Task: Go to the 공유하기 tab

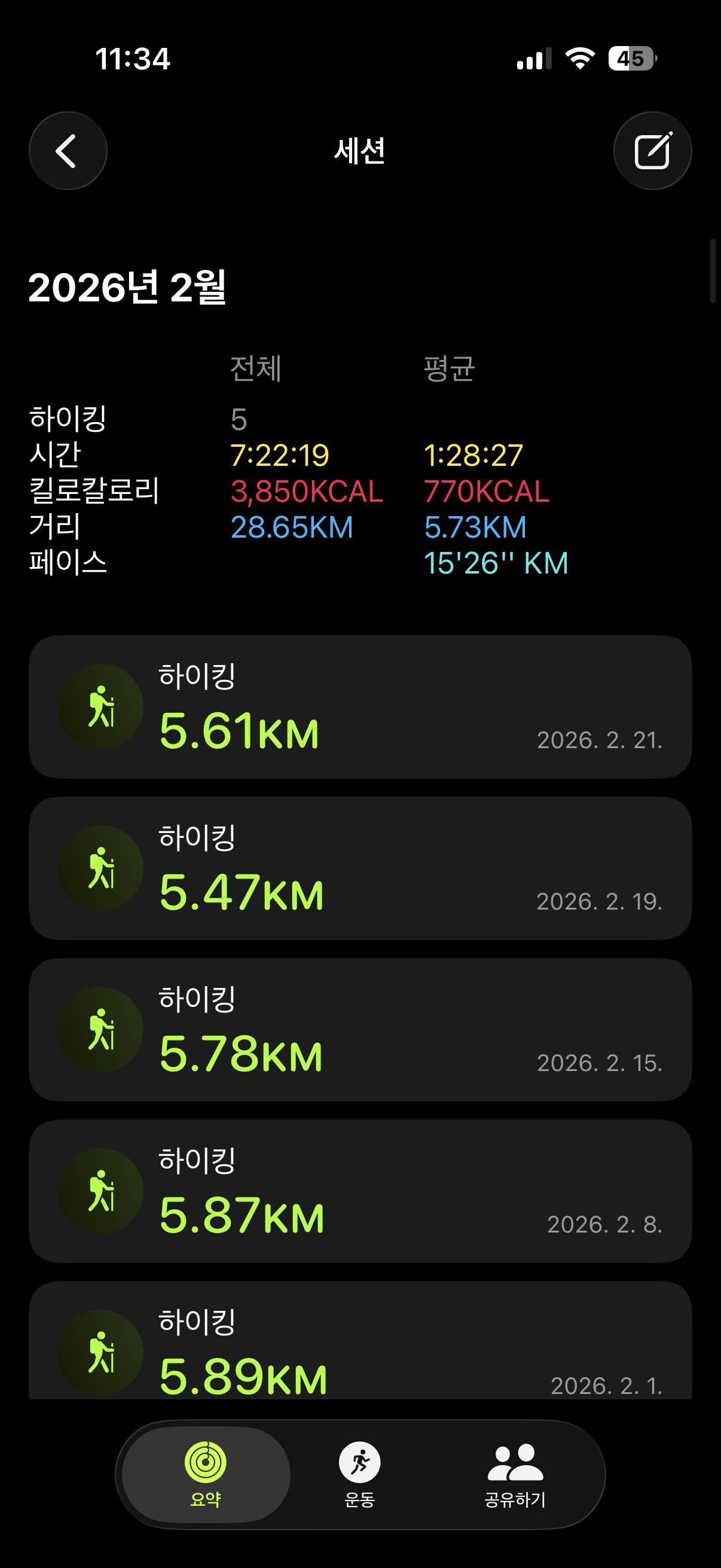Action: click(515, 1474)
